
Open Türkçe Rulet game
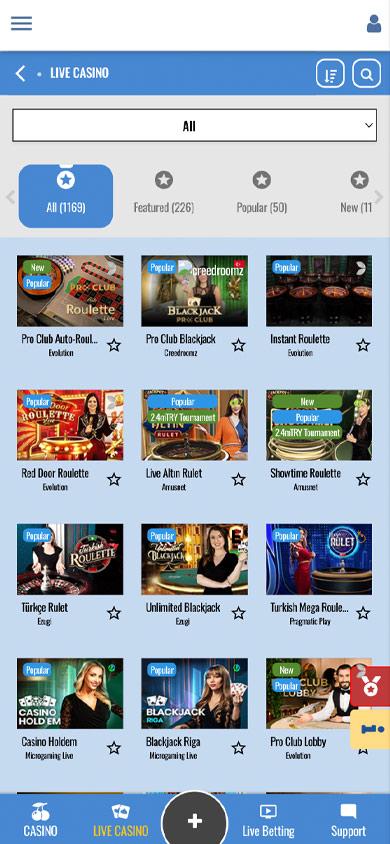(70, 559)
